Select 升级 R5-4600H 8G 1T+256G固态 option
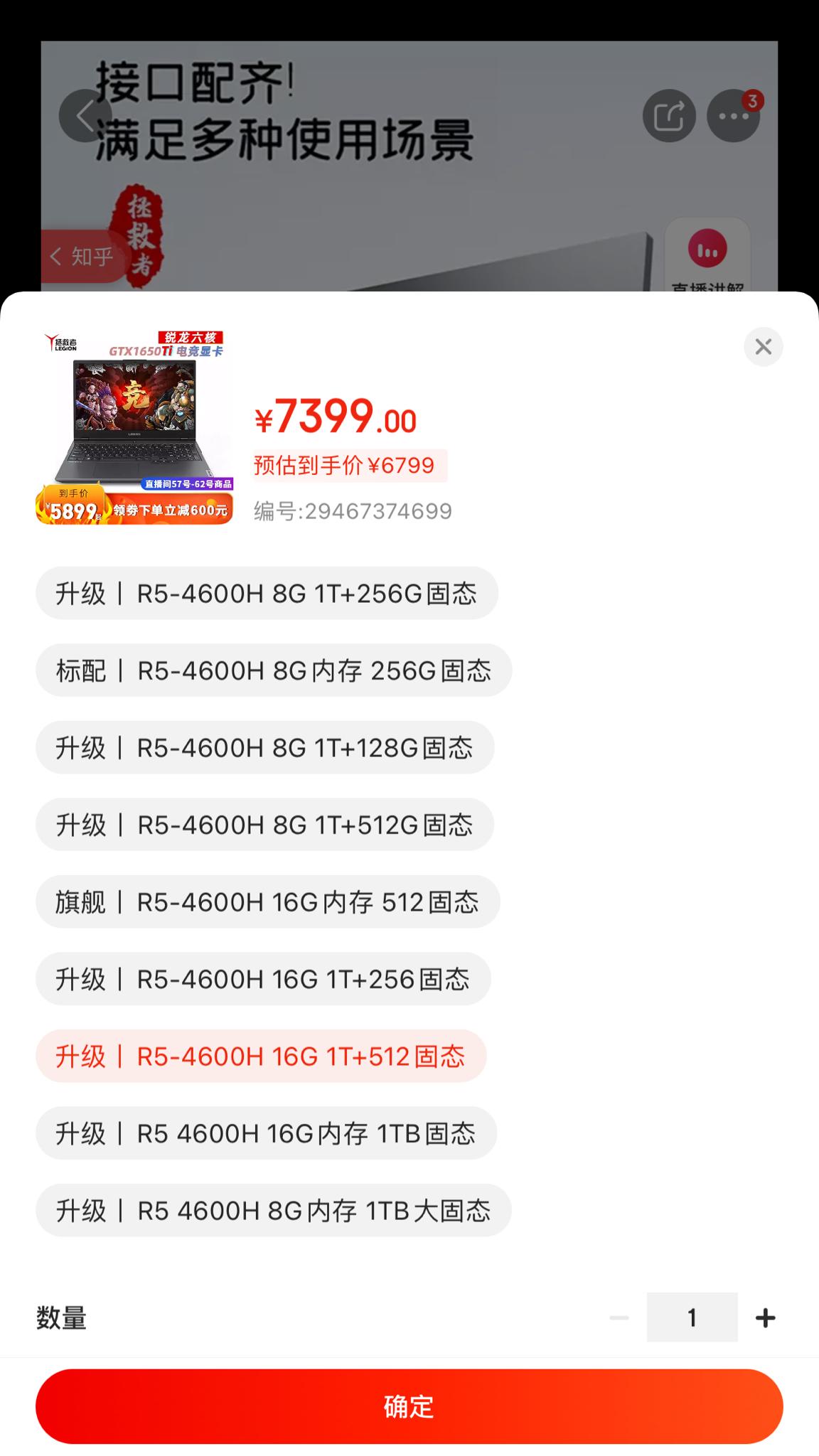Screen dimensions: 819x1456 coord(267,594)
